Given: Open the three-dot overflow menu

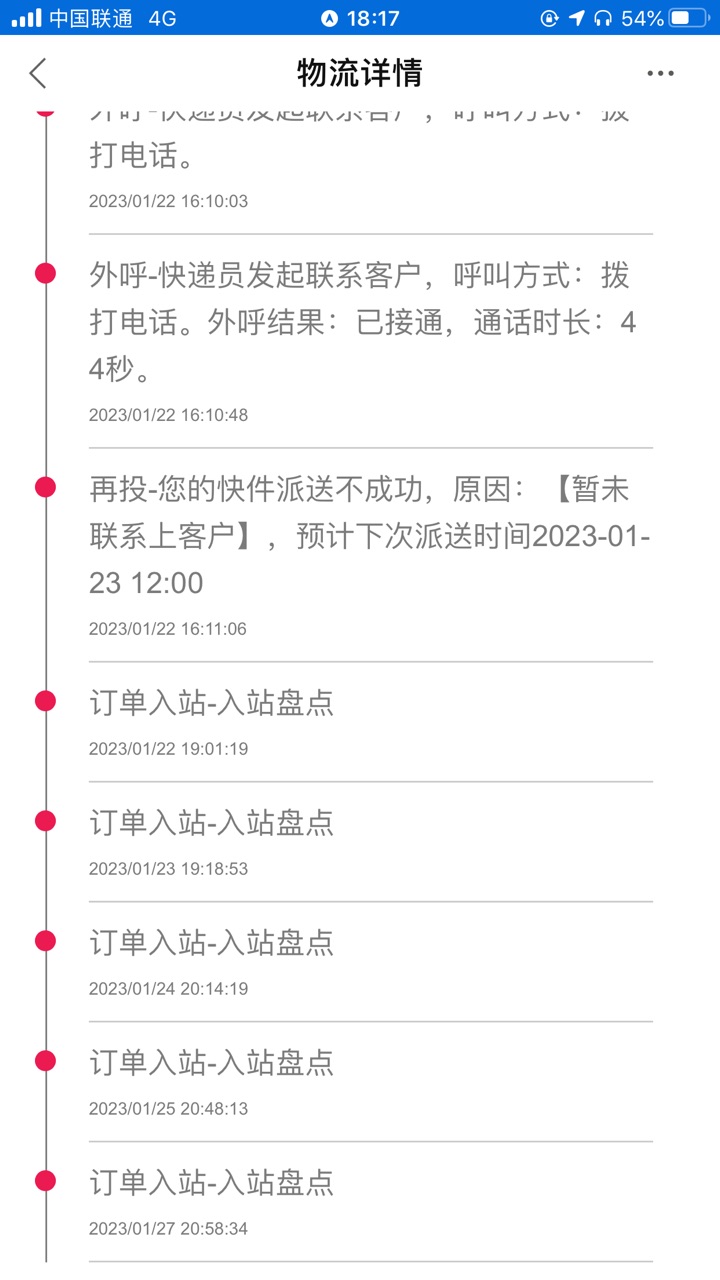Looking at the screenshot, I should [660, 73].
